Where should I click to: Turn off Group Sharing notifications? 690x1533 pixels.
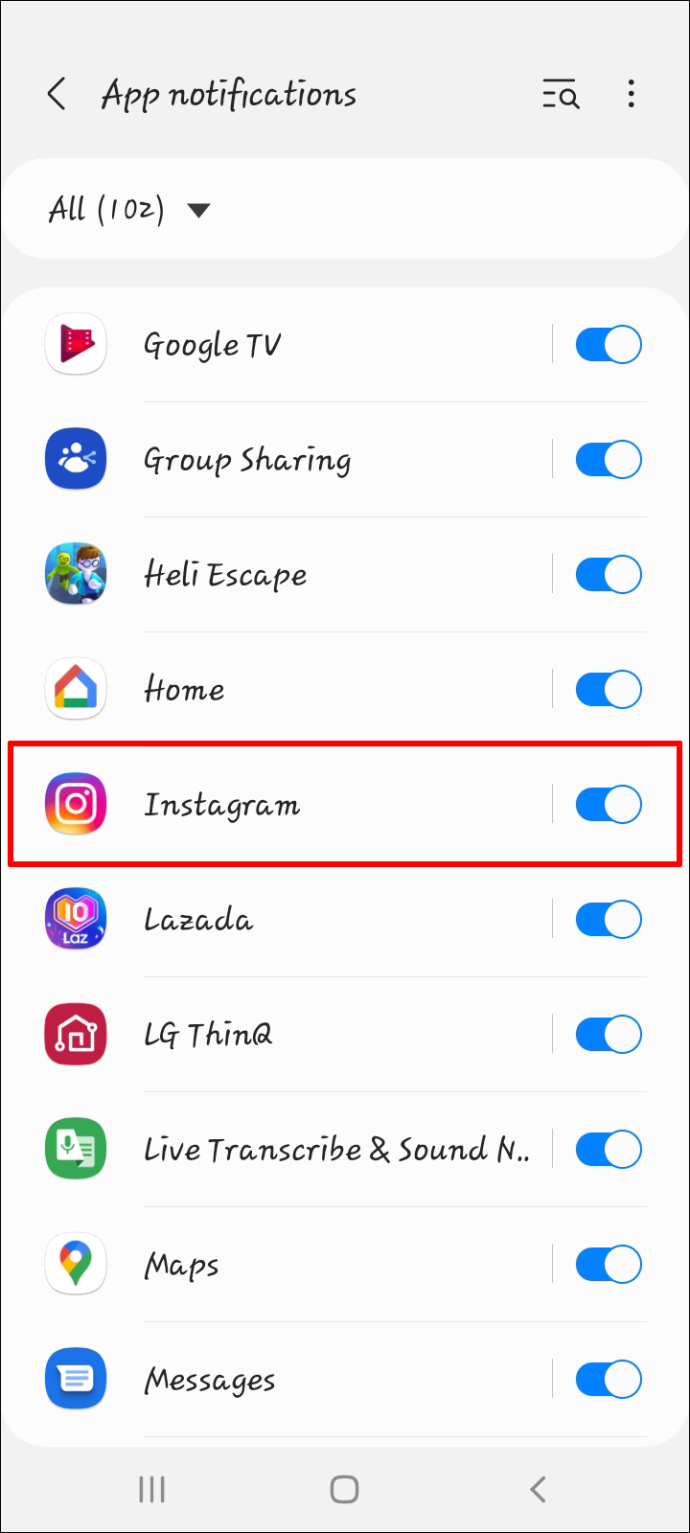coord(607,460)
